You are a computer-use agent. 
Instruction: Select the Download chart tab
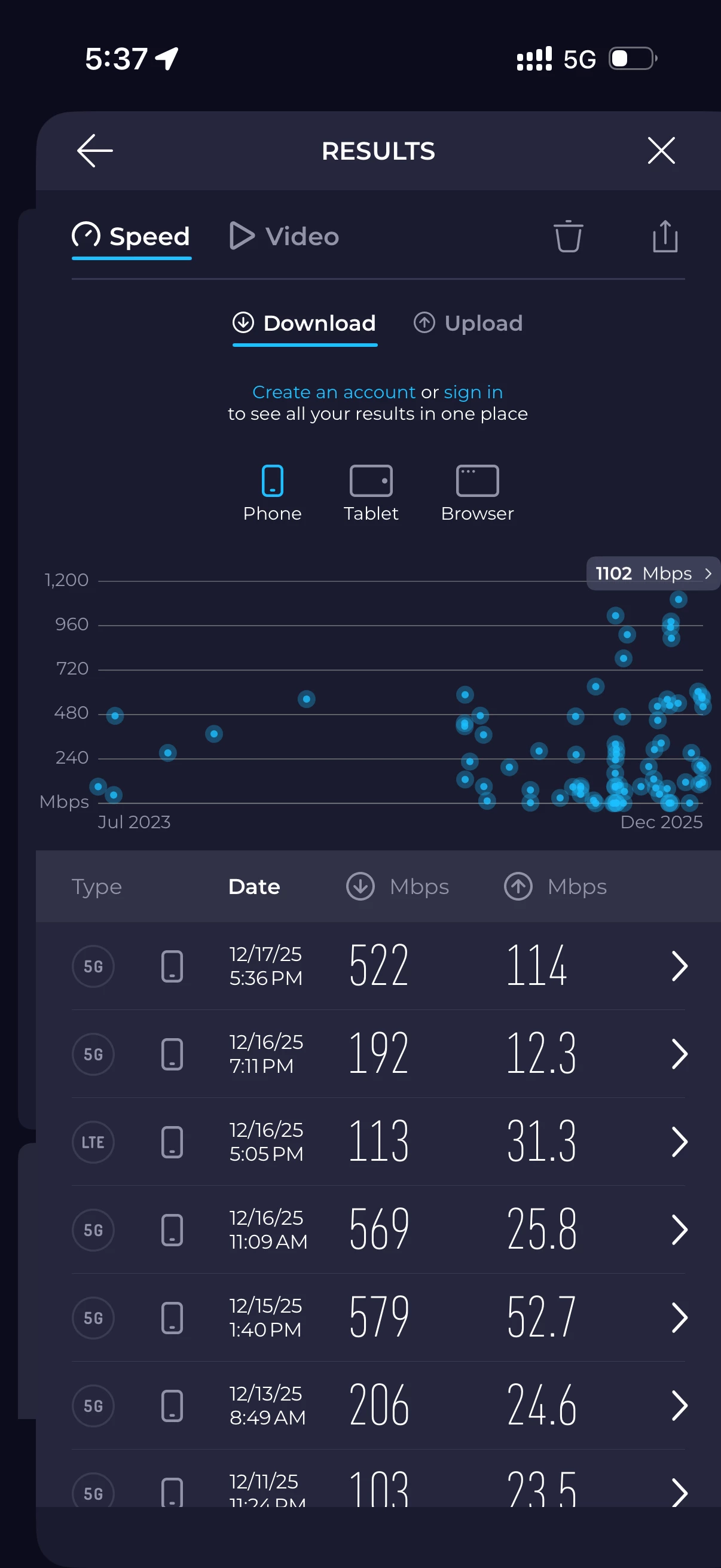tap(305, 323)
